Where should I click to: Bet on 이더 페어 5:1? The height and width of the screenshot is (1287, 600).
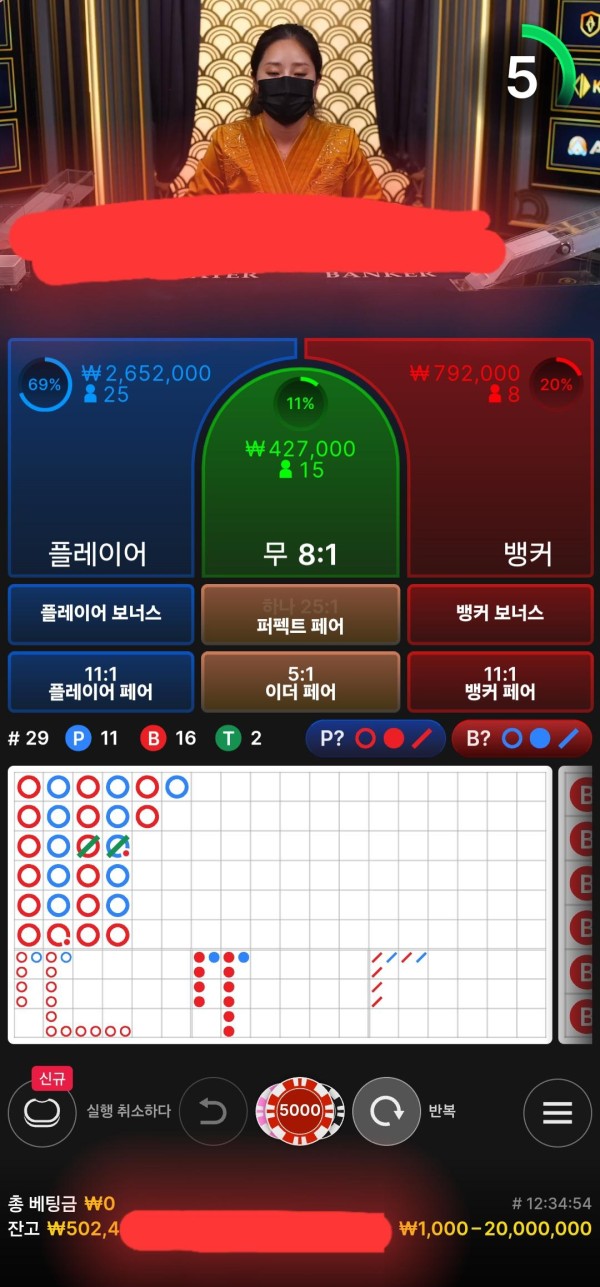click(300, 682)
